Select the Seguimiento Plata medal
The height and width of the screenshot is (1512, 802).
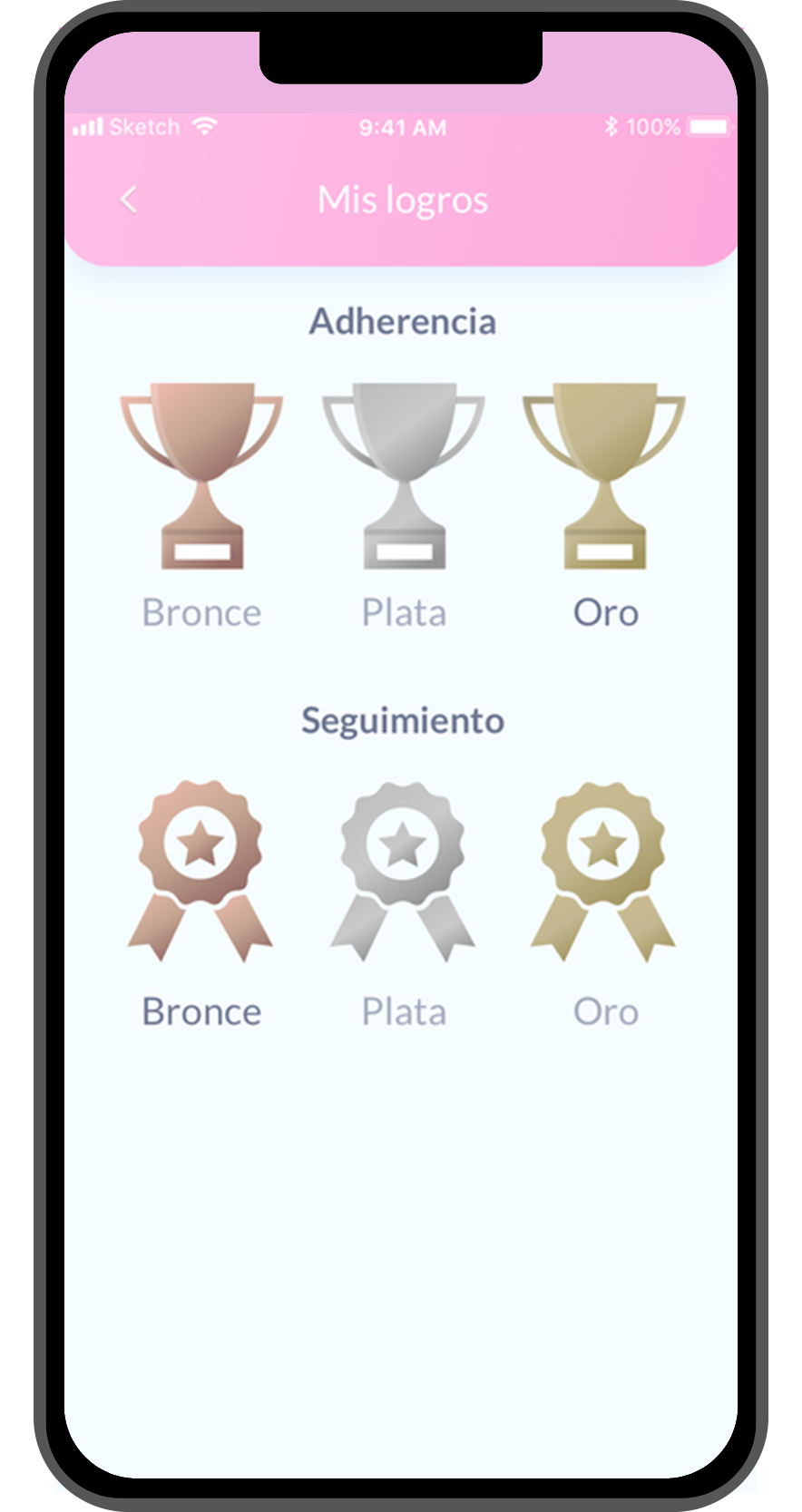pyautogui.click(x=403, y=871)
